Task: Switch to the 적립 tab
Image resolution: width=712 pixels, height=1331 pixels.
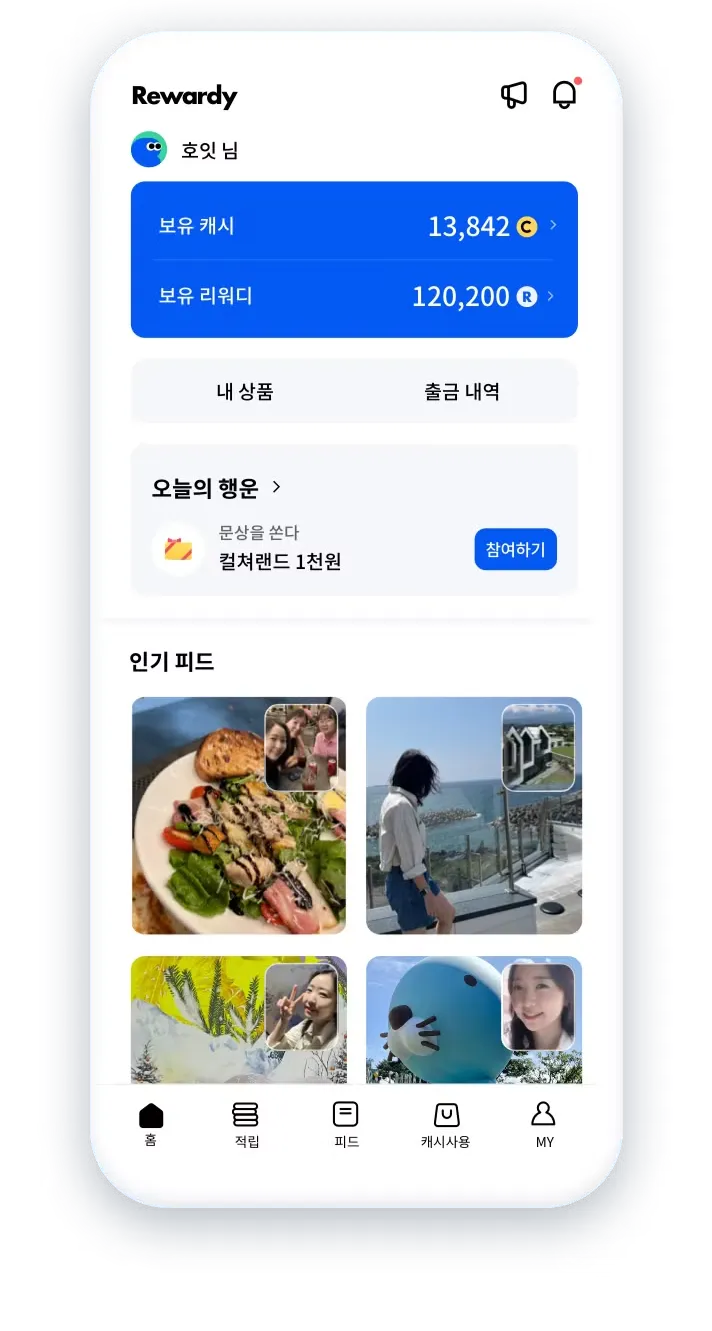Action: coord(246,1123)
